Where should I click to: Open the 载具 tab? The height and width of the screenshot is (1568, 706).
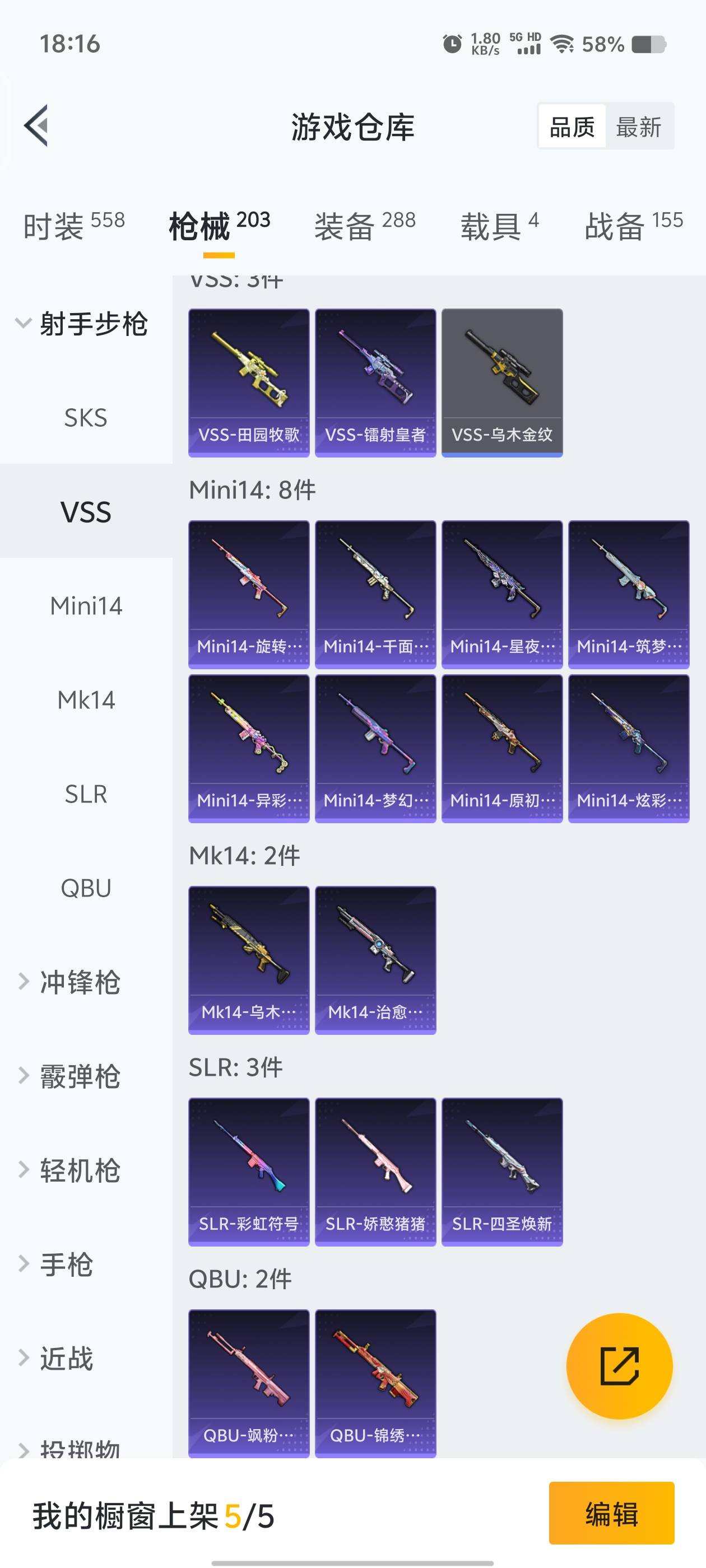coord(499,226)
